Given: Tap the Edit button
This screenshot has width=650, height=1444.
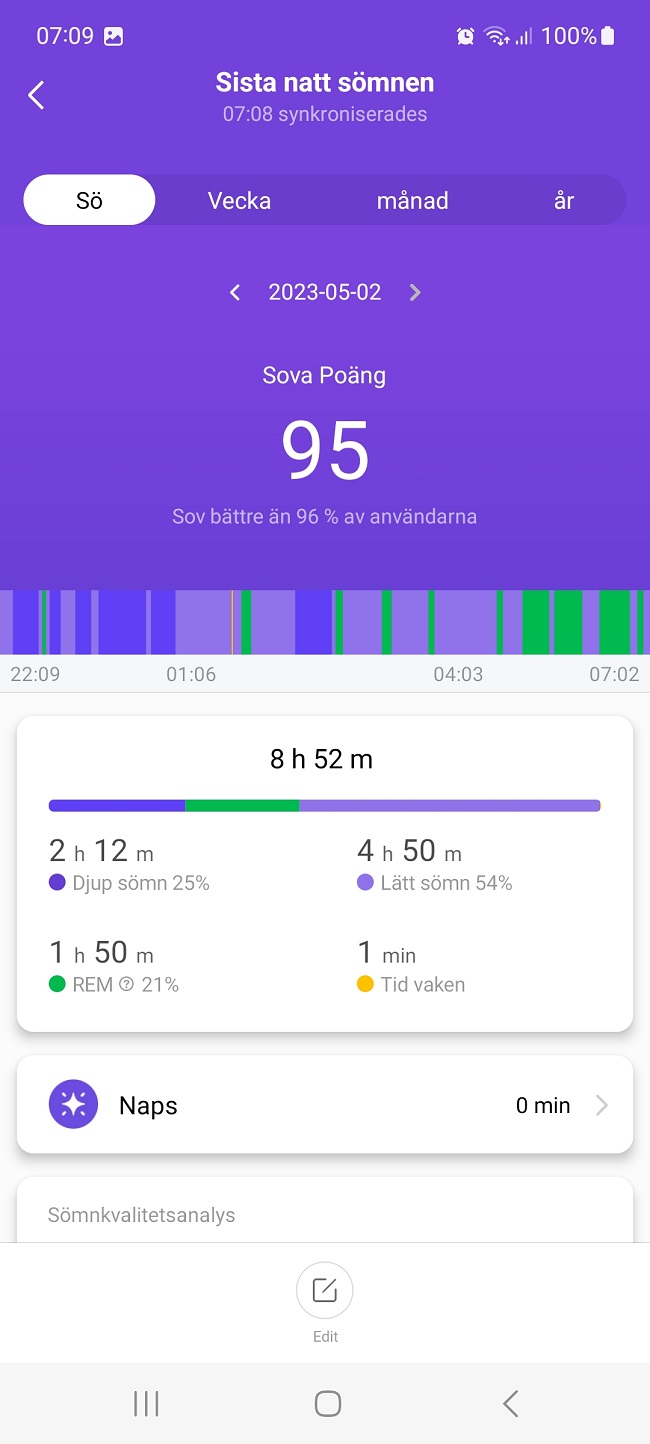Looking at the screenshot, I should [x=325, y=1299].
